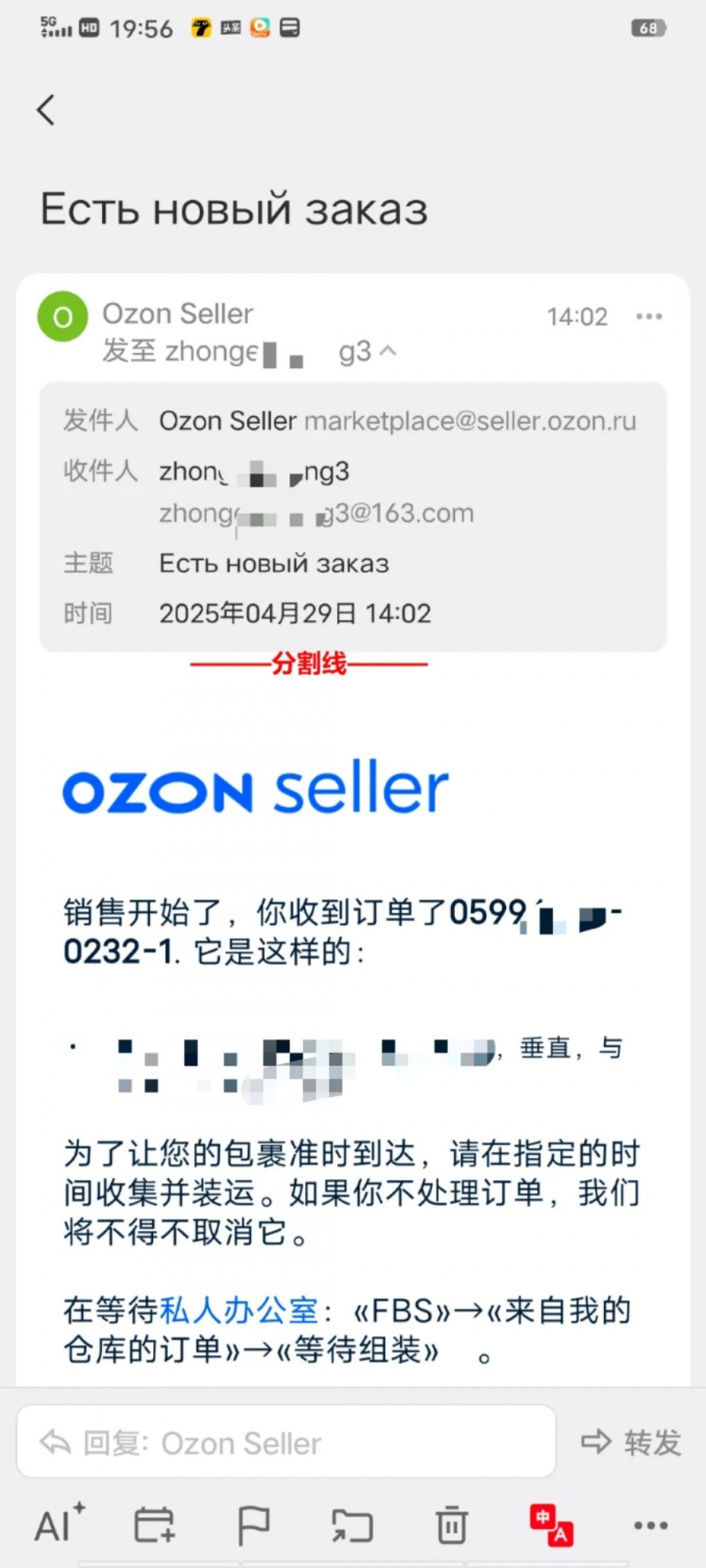Flag this email
The height and width of the screenshot is (1568, 706).
pyautogui.click(x=253, y=1525)
